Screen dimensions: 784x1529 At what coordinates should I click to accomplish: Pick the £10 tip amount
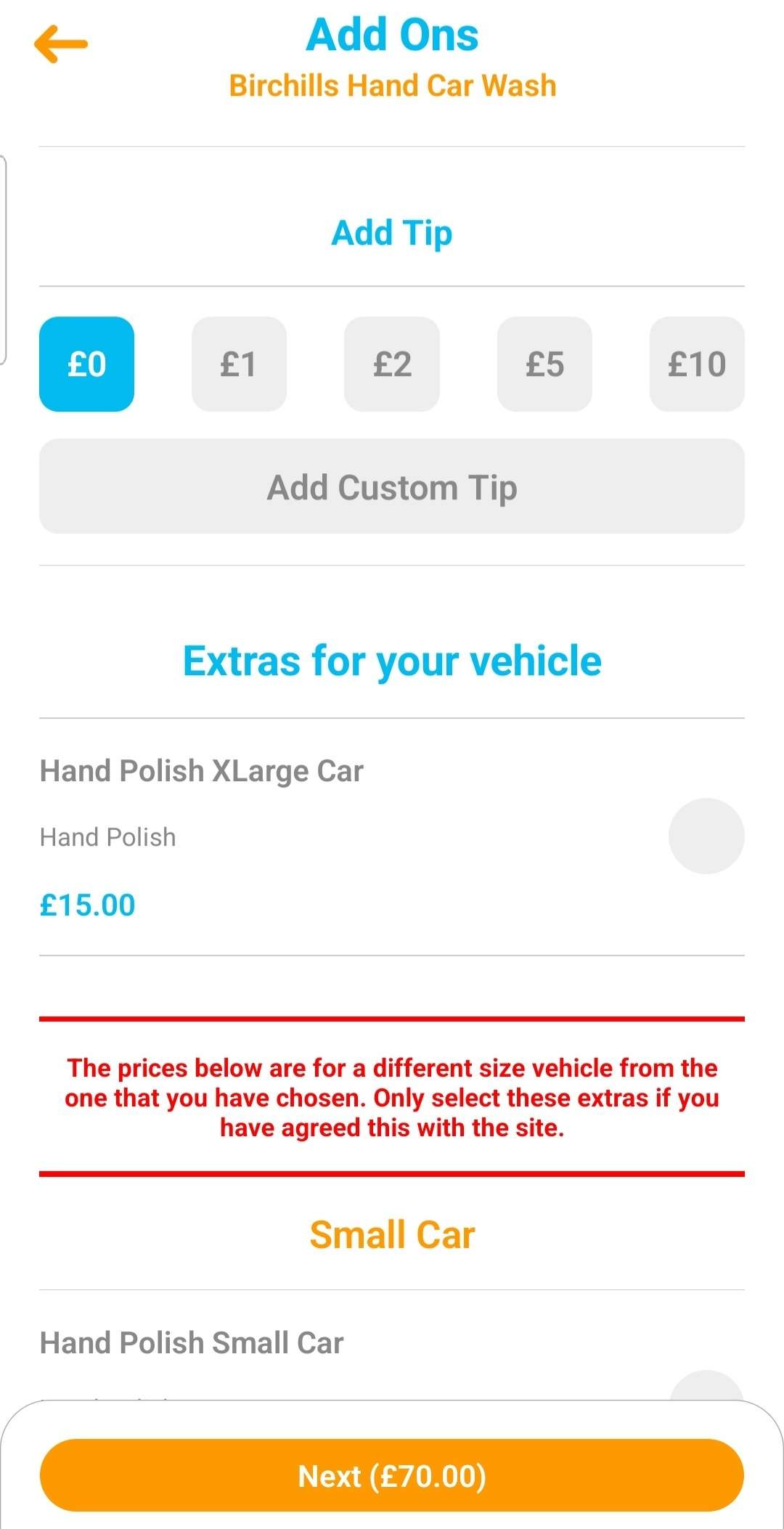pyautogui.click(x=697, y=364)
